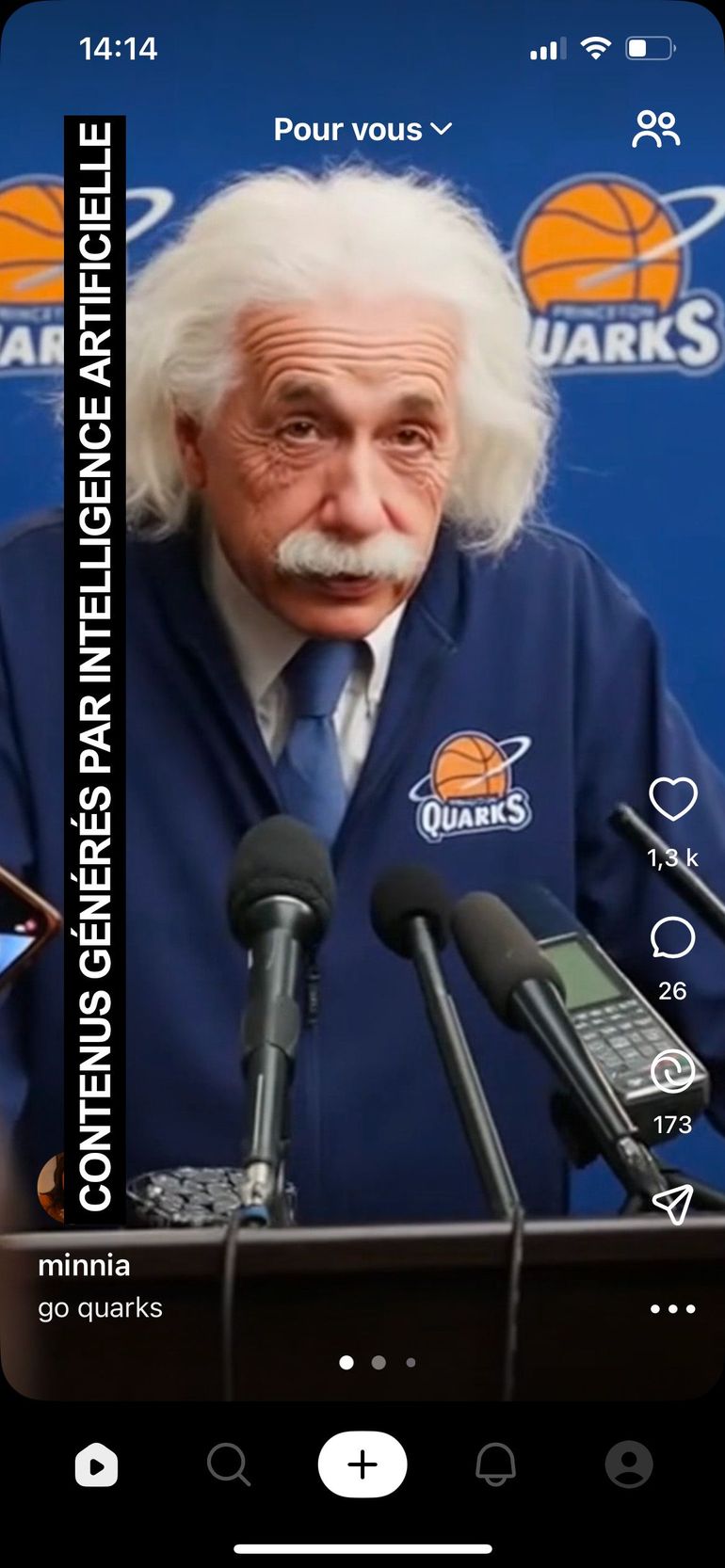Switch to the home video feed tab

(96, 1464)
